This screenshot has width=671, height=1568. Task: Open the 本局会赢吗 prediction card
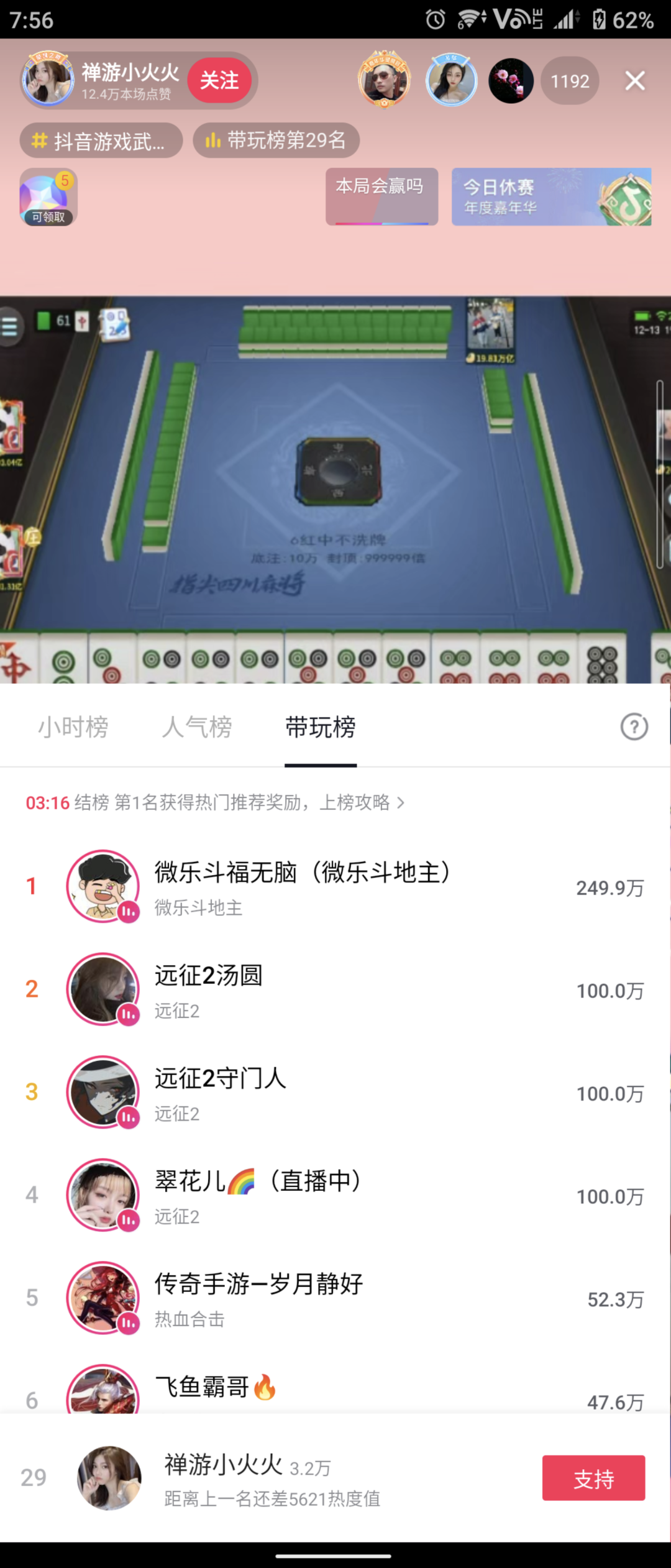381,196
